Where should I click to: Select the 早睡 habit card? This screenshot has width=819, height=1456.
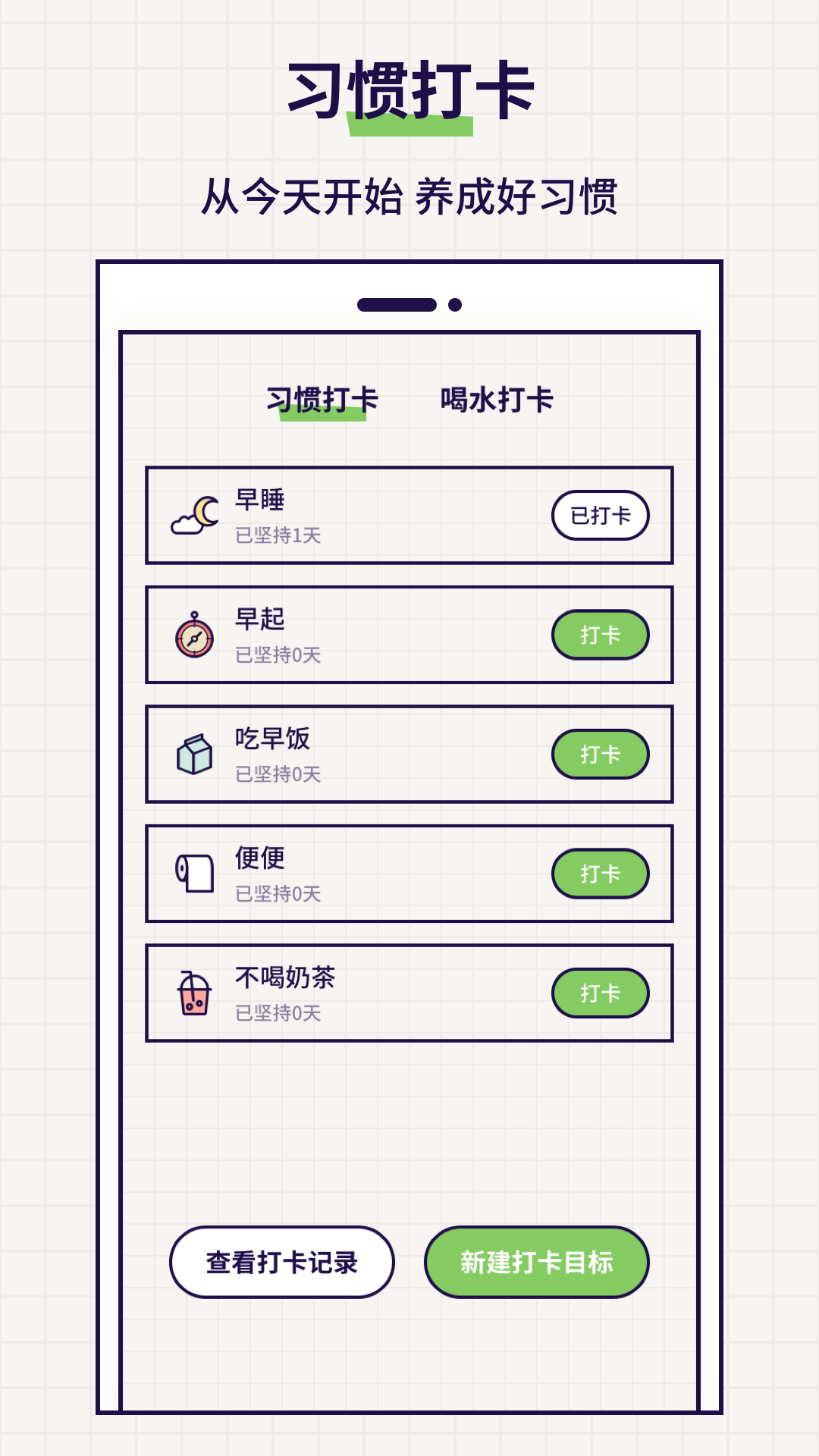click(x=409, y=516)
